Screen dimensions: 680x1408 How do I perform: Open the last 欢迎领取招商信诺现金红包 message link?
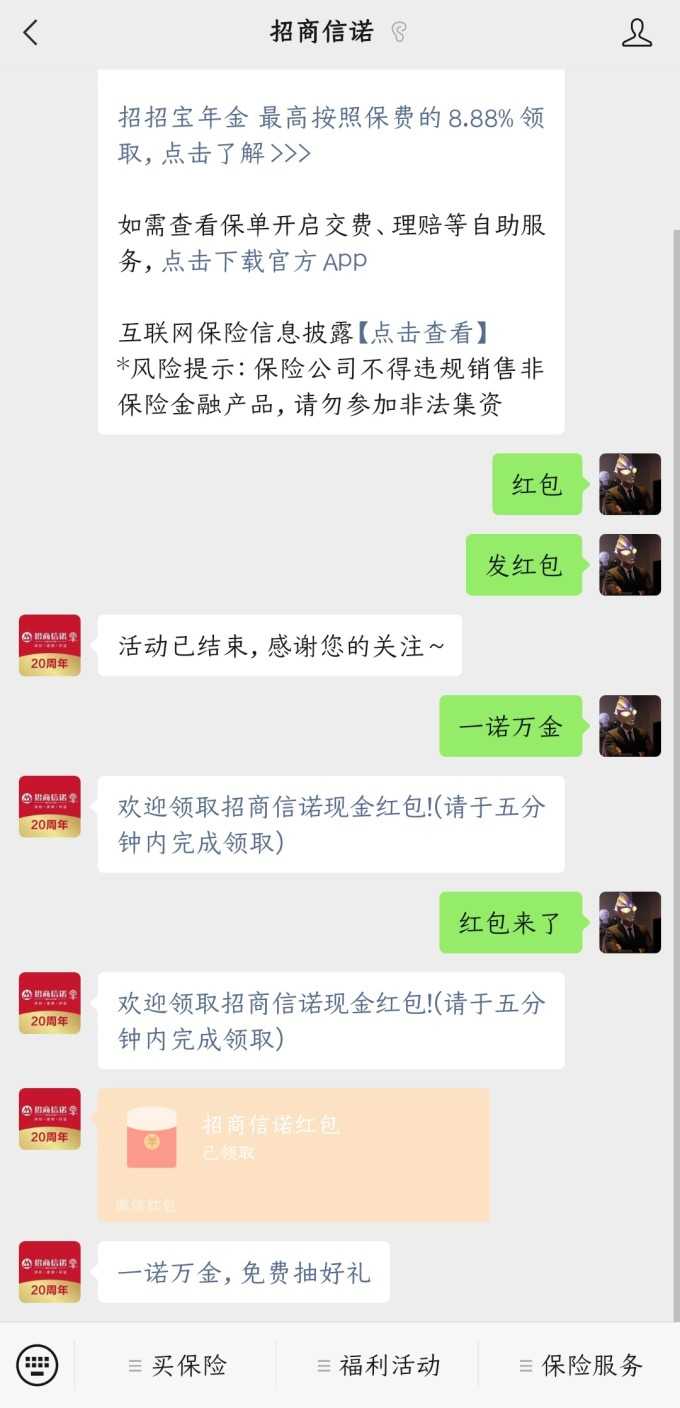(330, 1020)
